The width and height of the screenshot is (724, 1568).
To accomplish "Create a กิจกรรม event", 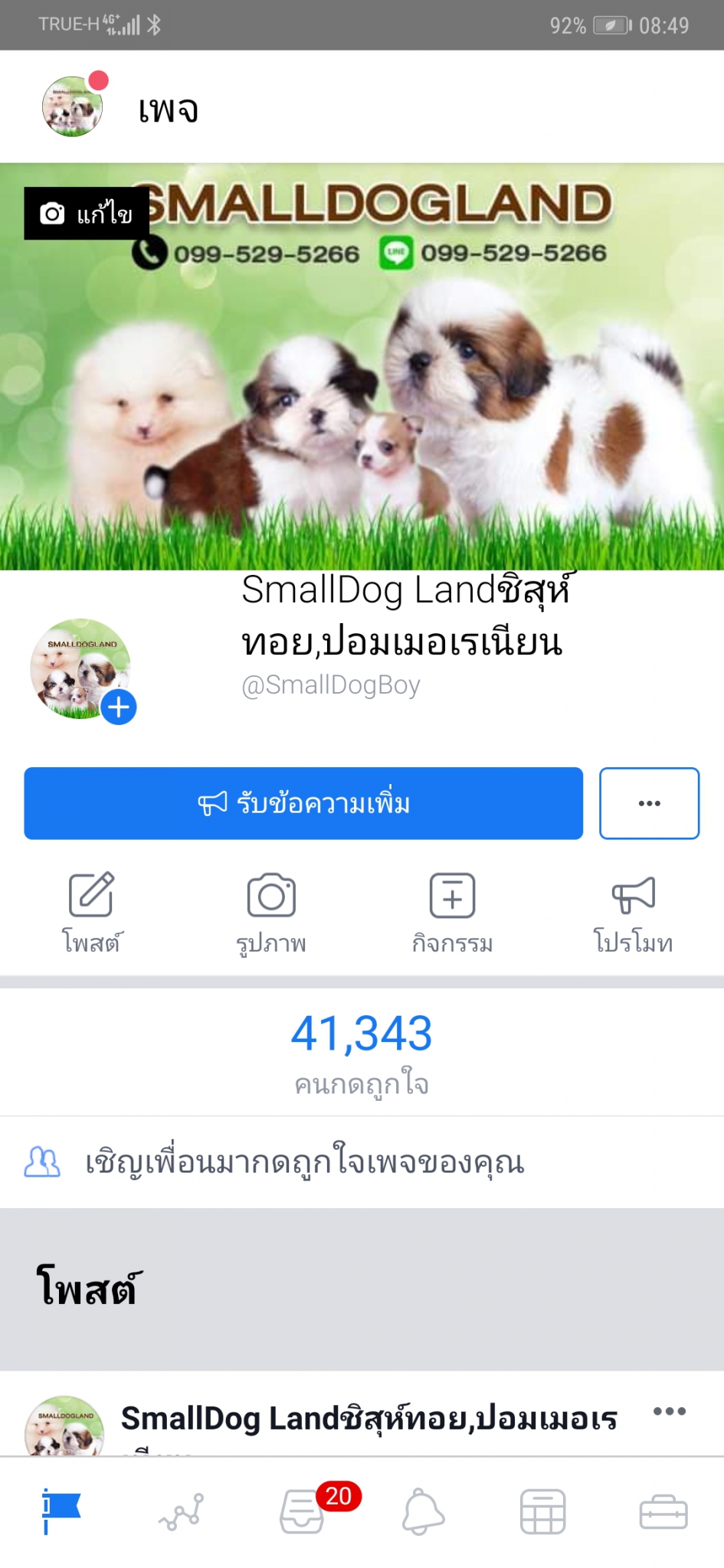I will click(x=452, y=912).
